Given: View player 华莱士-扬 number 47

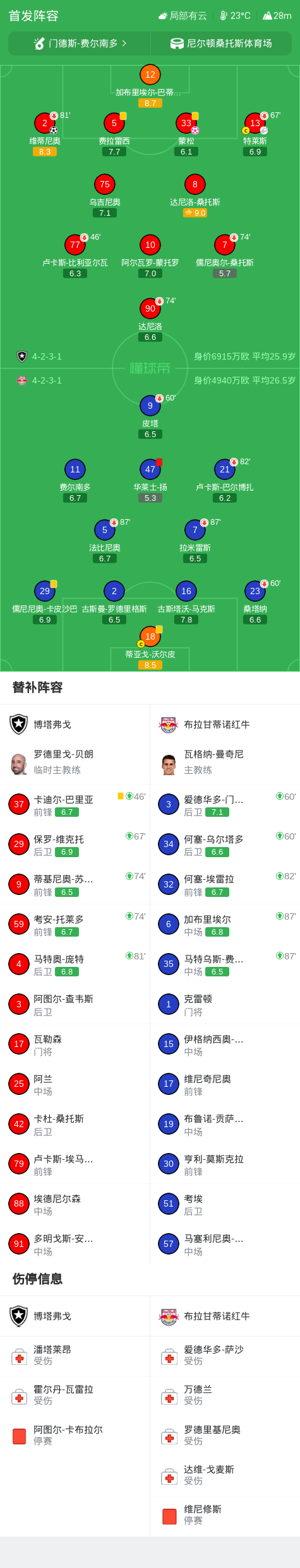Looking at the screenshot, I should [150, 469].
